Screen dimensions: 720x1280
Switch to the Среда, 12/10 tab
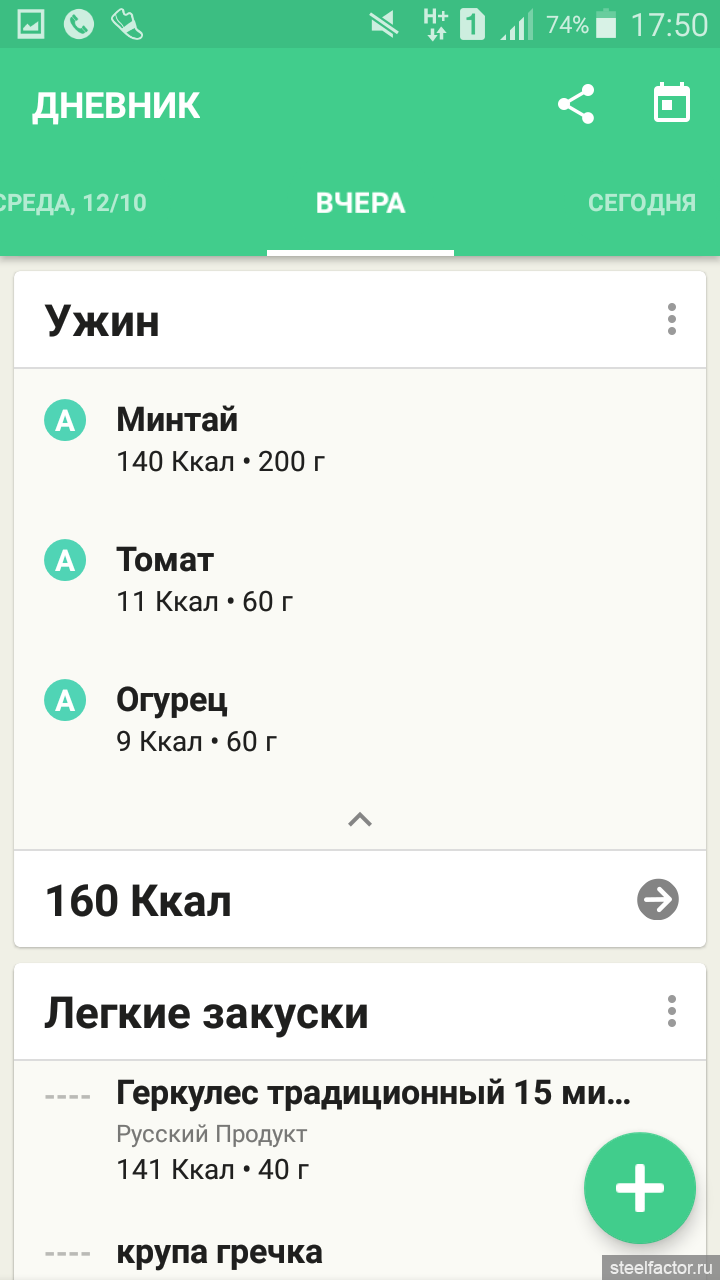tap(73, 203)
